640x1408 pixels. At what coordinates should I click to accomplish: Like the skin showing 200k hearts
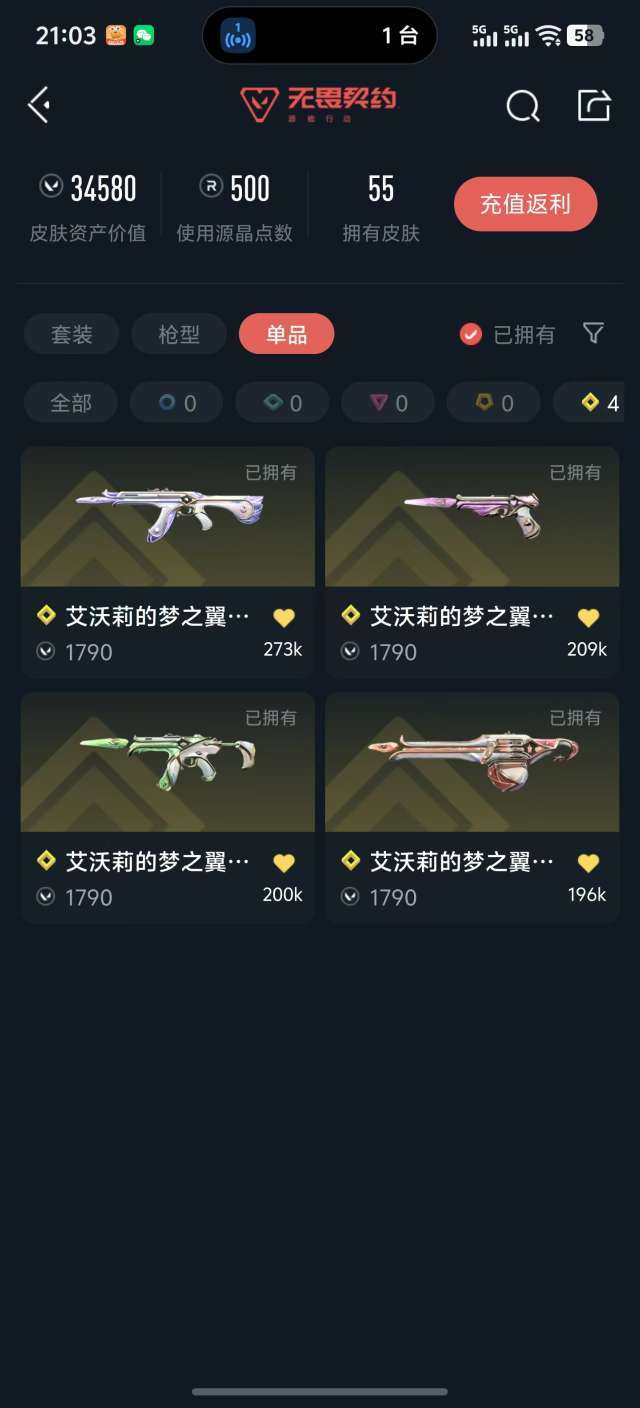click(284, 863)
